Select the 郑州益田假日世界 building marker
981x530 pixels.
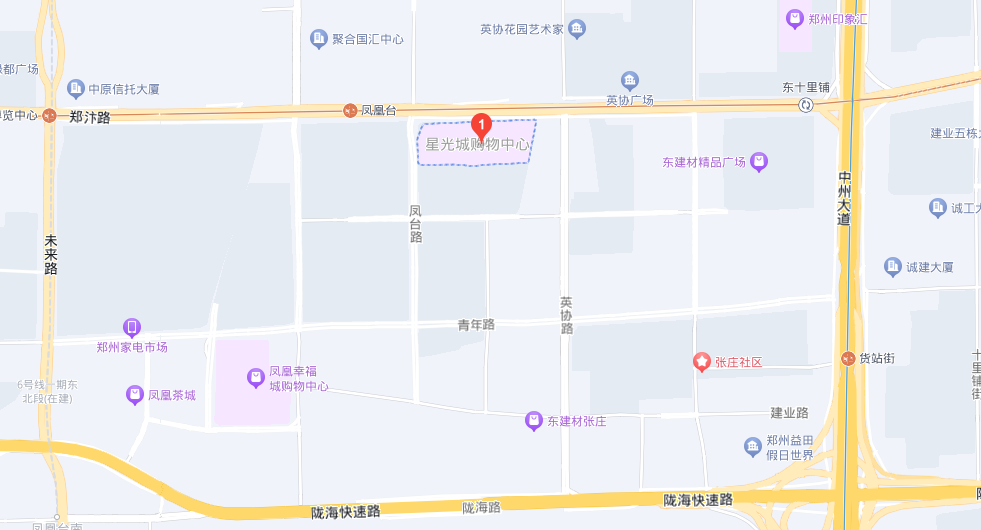(753, 446)
